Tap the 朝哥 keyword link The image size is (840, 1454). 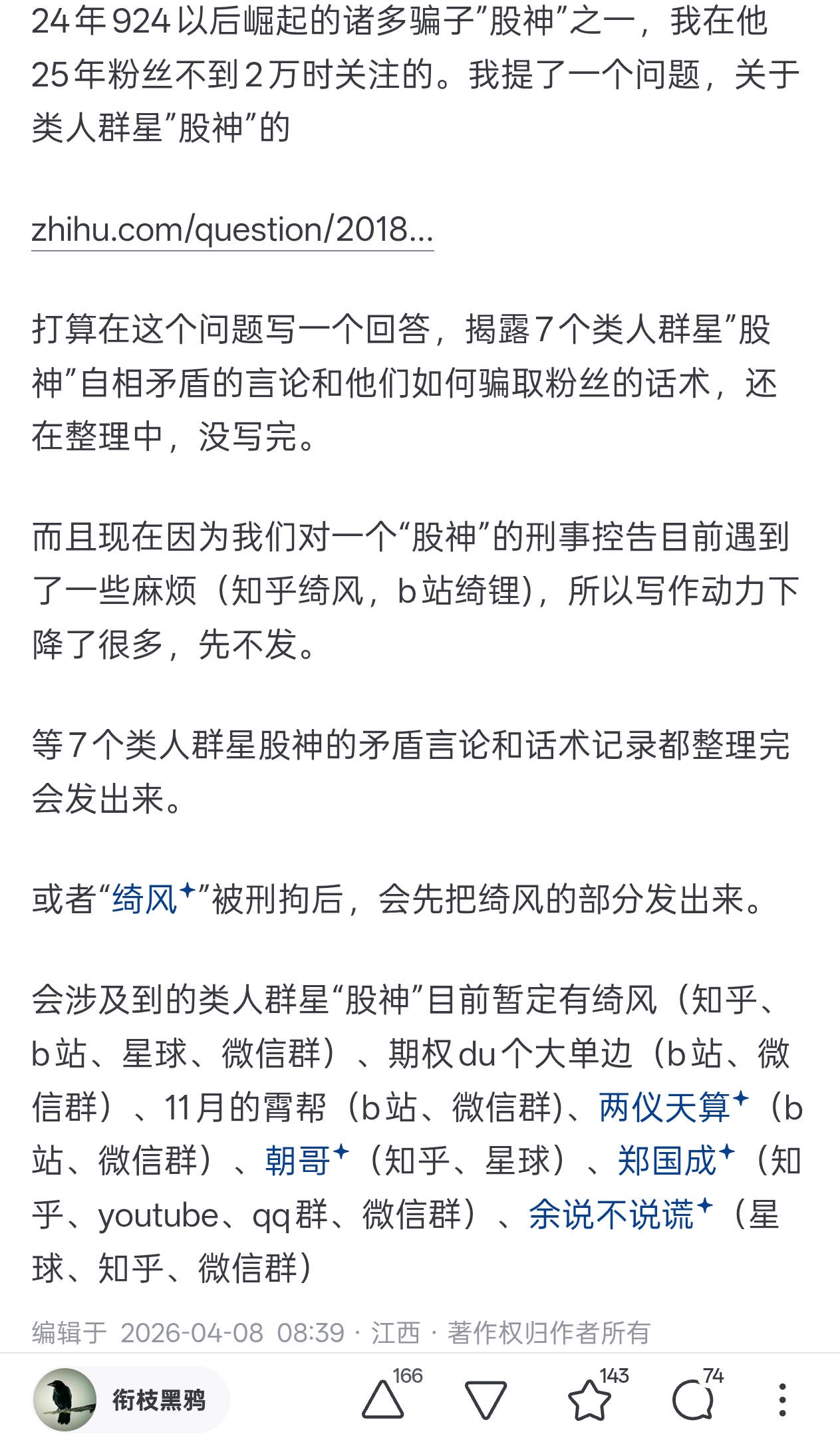[307, 1161]
